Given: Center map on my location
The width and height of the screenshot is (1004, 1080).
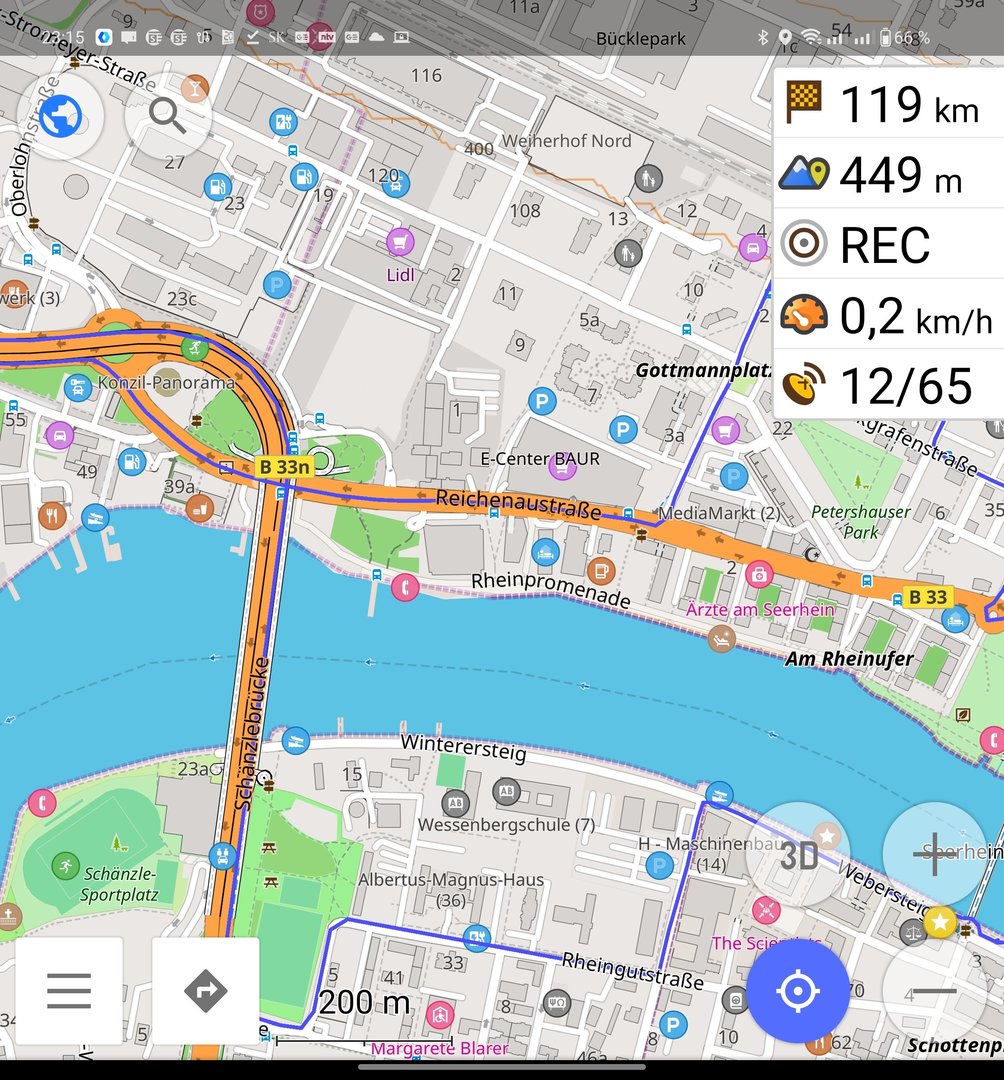Looking at the screenshot, I should coord(797,992).
